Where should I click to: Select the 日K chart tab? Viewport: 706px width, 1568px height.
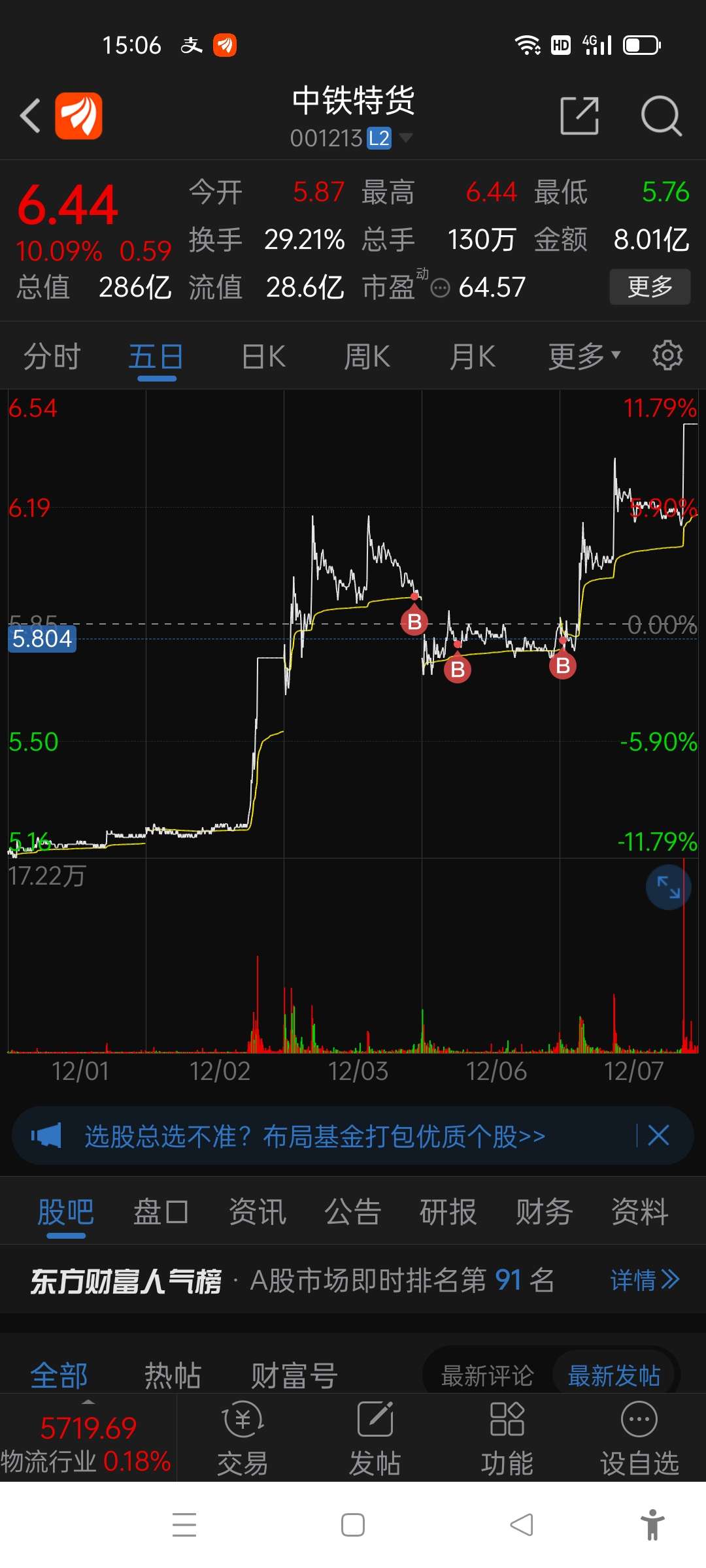(263, 357)
